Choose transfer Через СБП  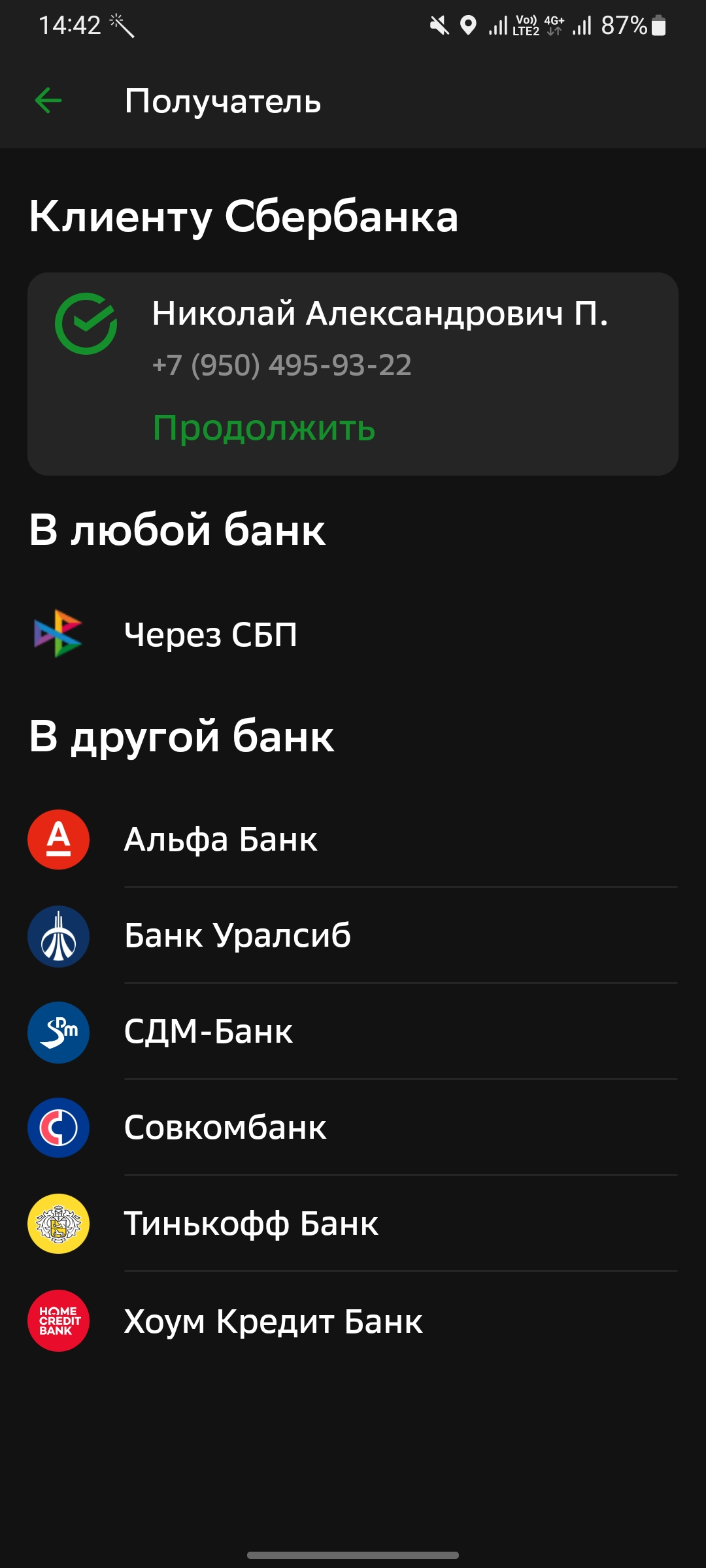click(x=353, y=634)
